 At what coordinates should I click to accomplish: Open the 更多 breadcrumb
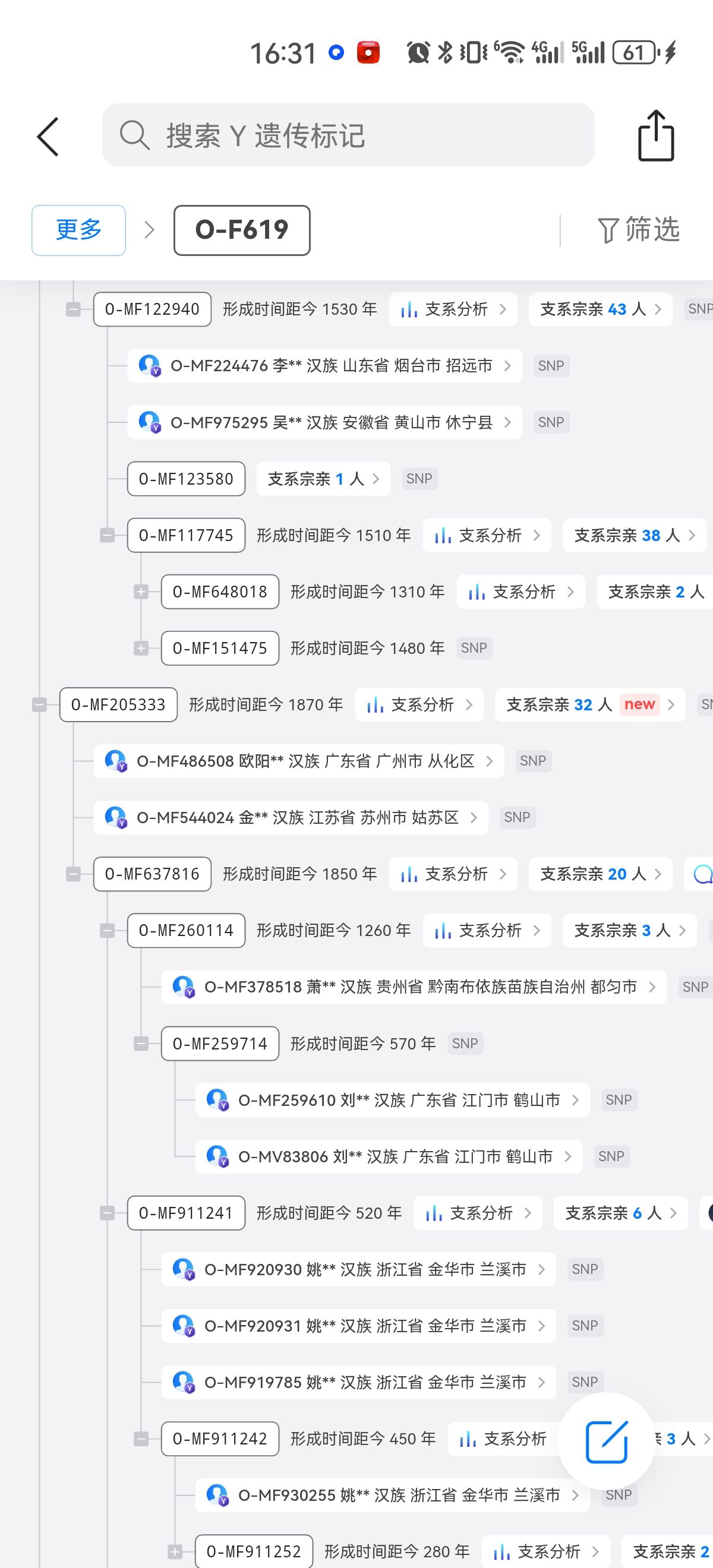78,230
